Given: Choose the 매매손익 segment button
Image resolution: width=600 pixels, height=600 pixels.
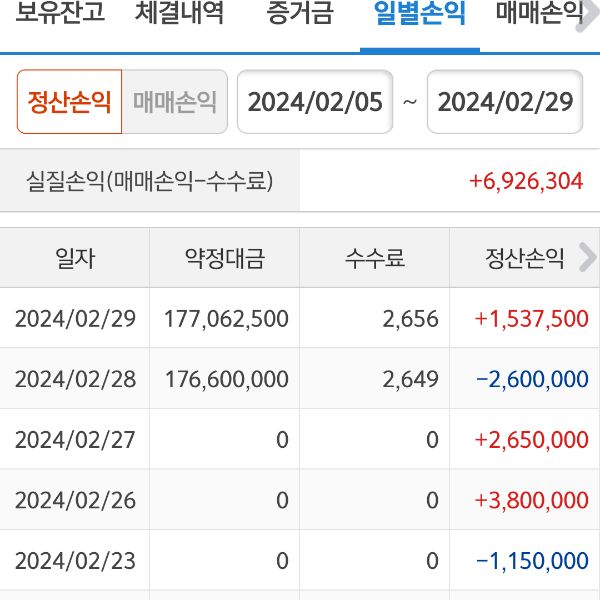Looking at the screenshot, I should [175, 102].
